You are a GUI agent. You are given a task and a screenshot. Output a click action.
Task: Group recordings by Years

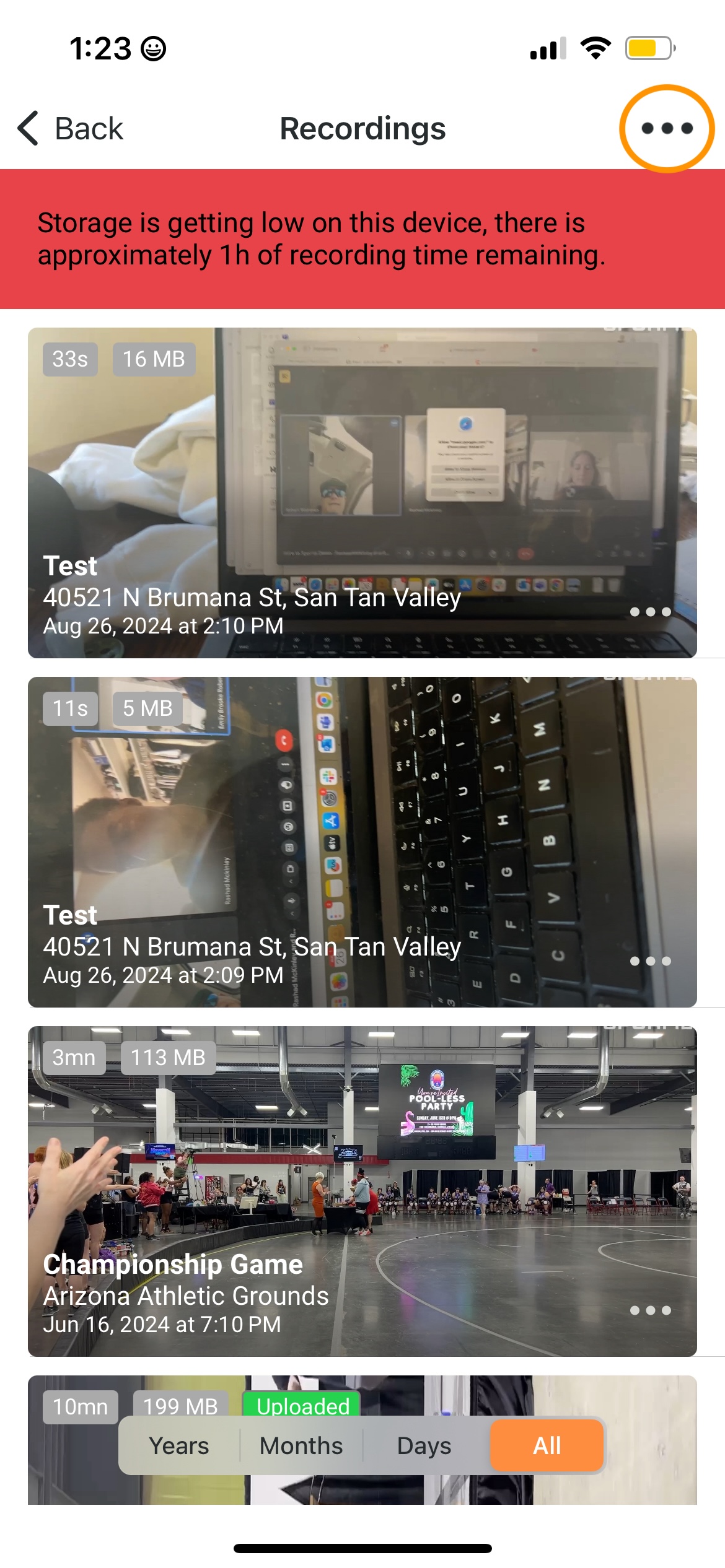[x=179, y=1445]
